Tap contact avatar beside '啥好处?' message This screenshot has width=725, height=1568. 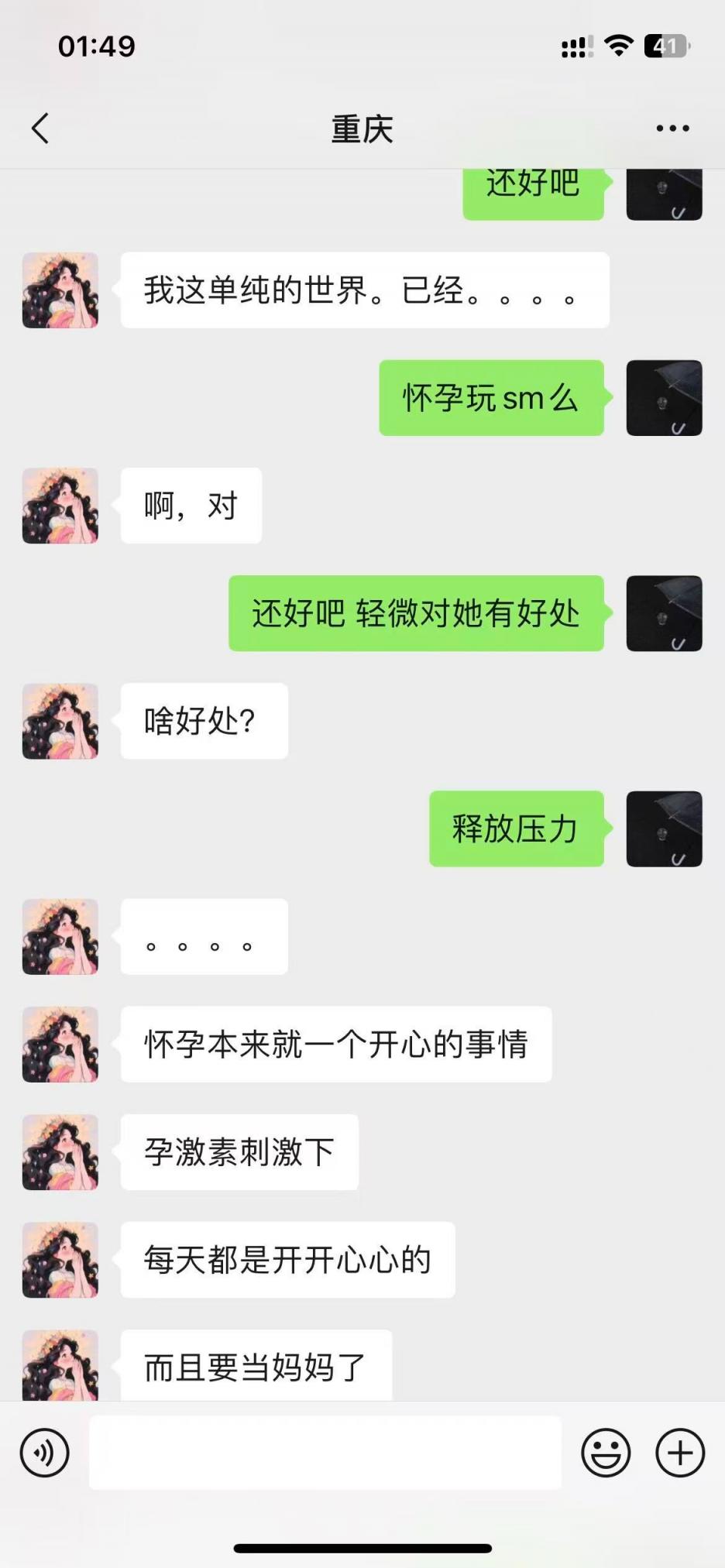(60, 721)
